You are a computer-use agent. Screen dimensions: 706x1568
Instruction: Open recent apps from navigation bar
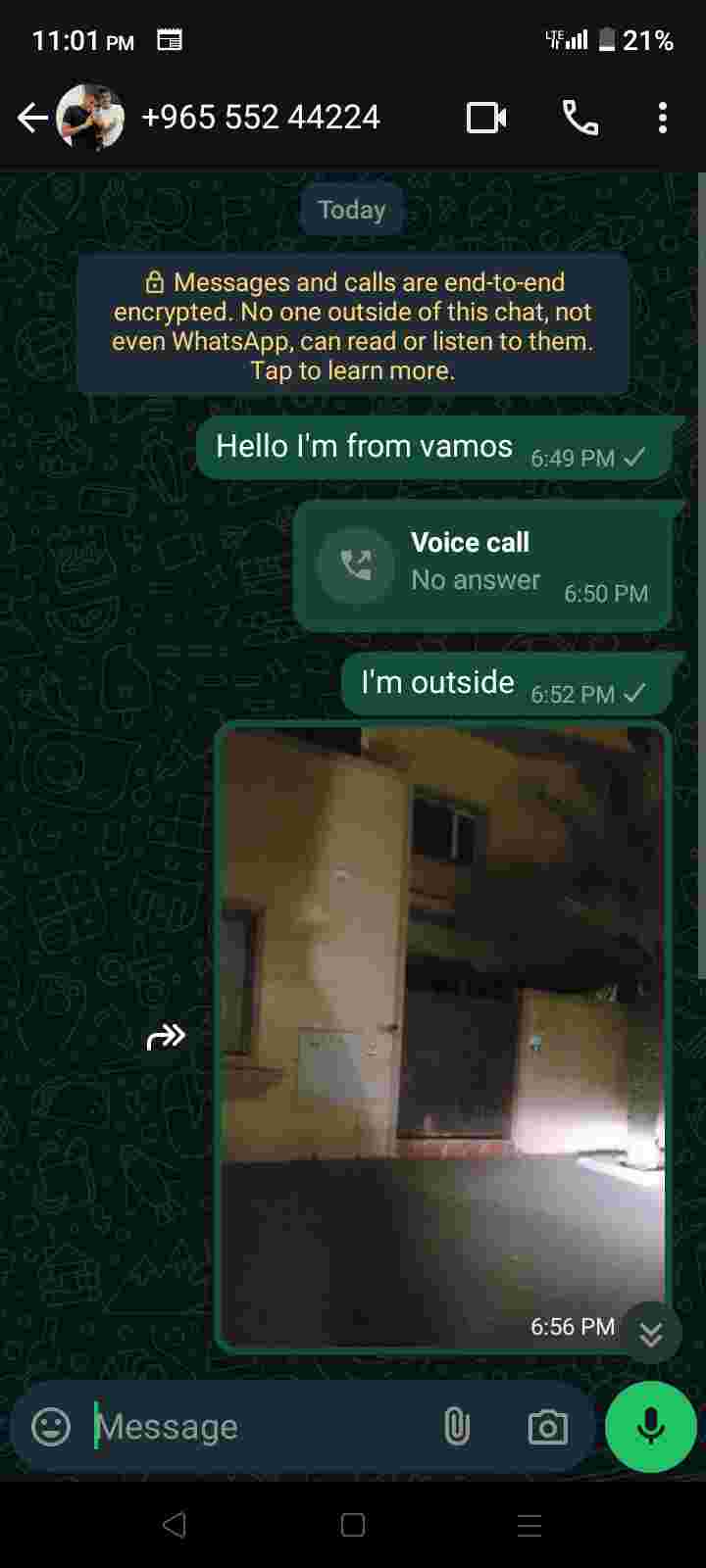pos(529,1525)
